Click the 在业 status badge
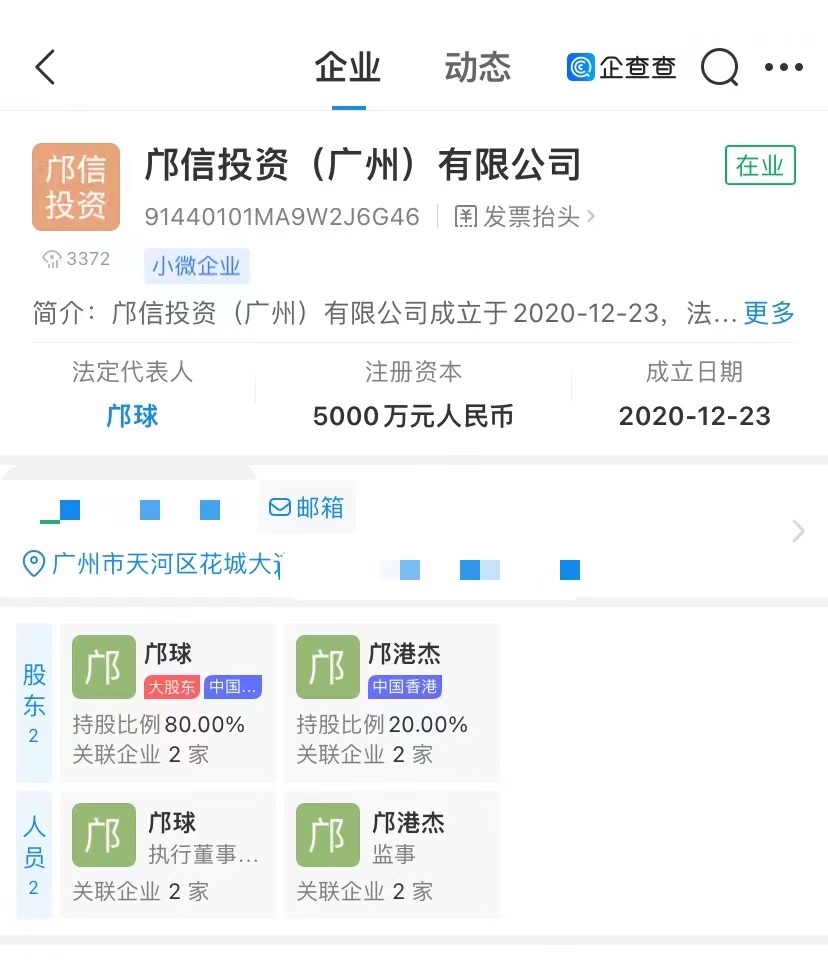828x960 pixels. tap(759, 166)
